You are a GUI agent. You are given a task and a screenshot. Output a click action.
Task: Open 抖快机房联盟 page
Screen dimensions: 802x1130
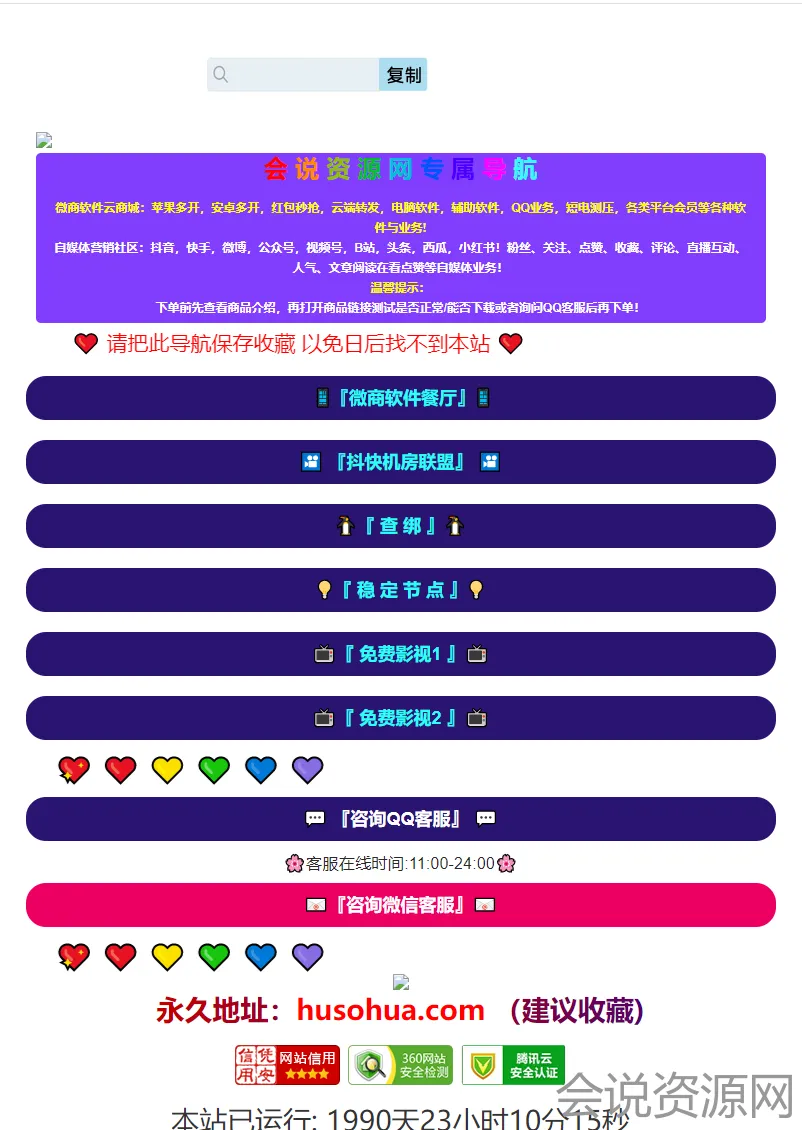400,462
